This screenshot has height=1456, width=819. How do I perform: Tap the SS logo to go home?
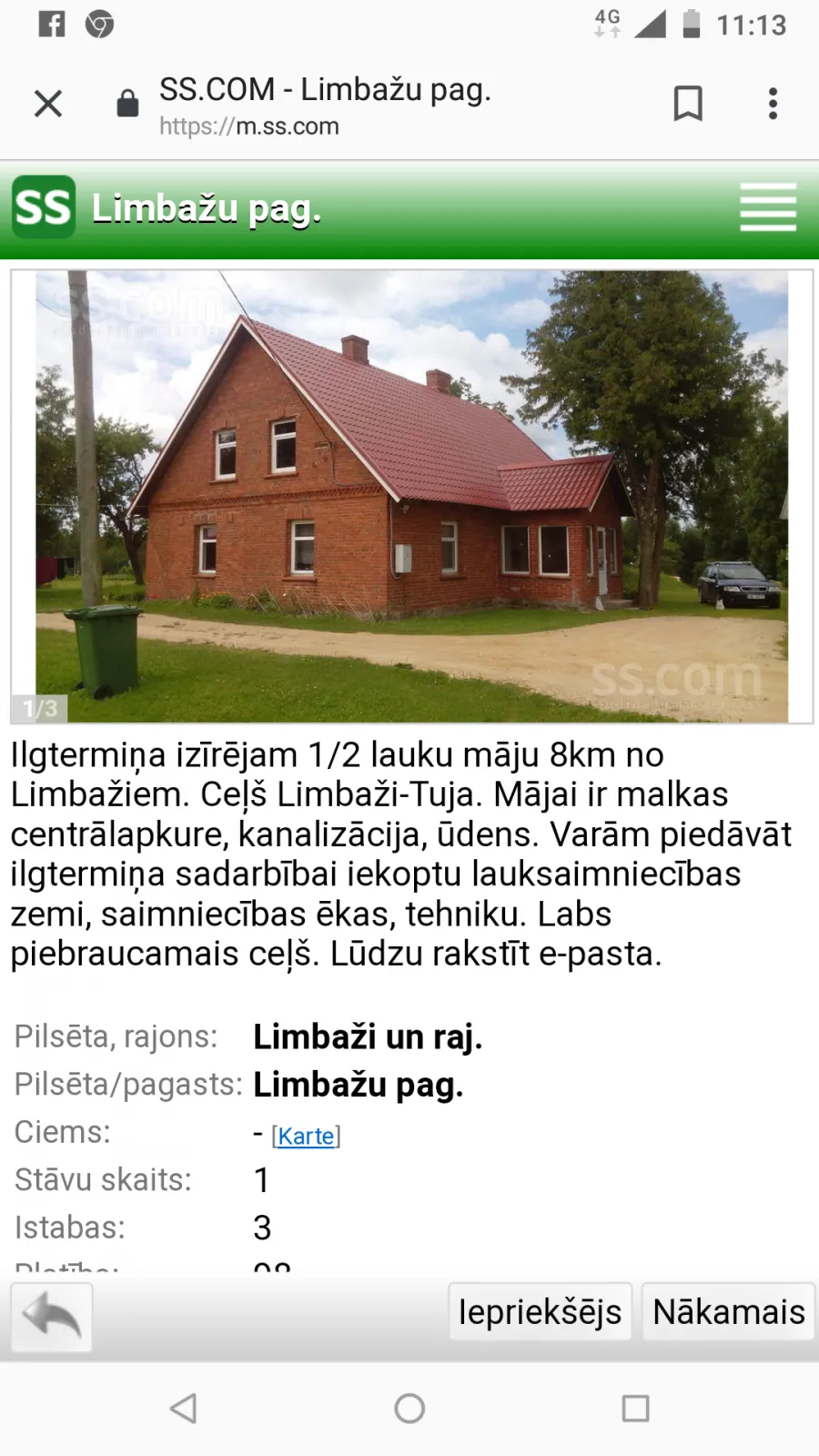click(x=44, y=207)
